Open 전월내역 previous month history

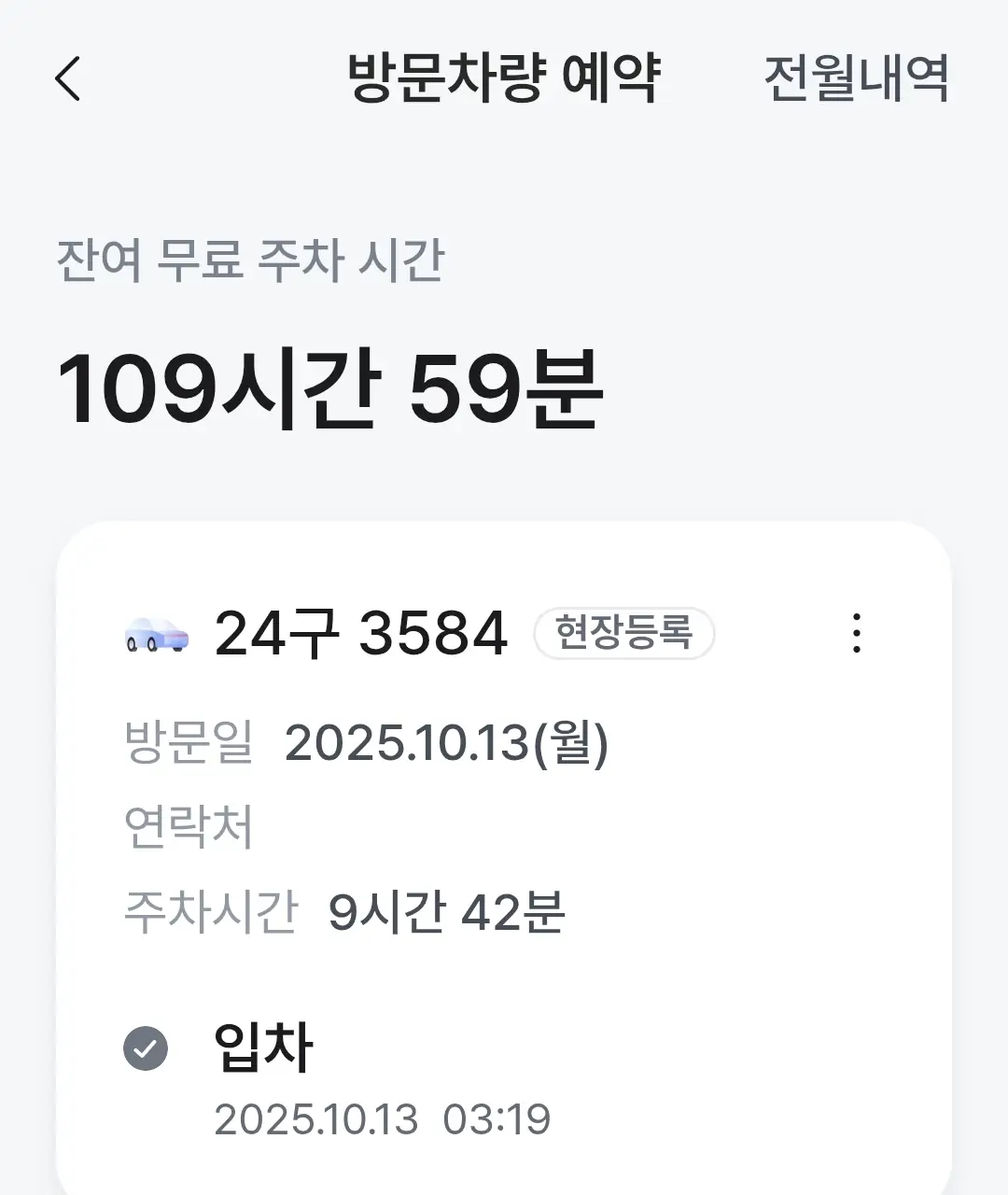click(x=856, y=78)
